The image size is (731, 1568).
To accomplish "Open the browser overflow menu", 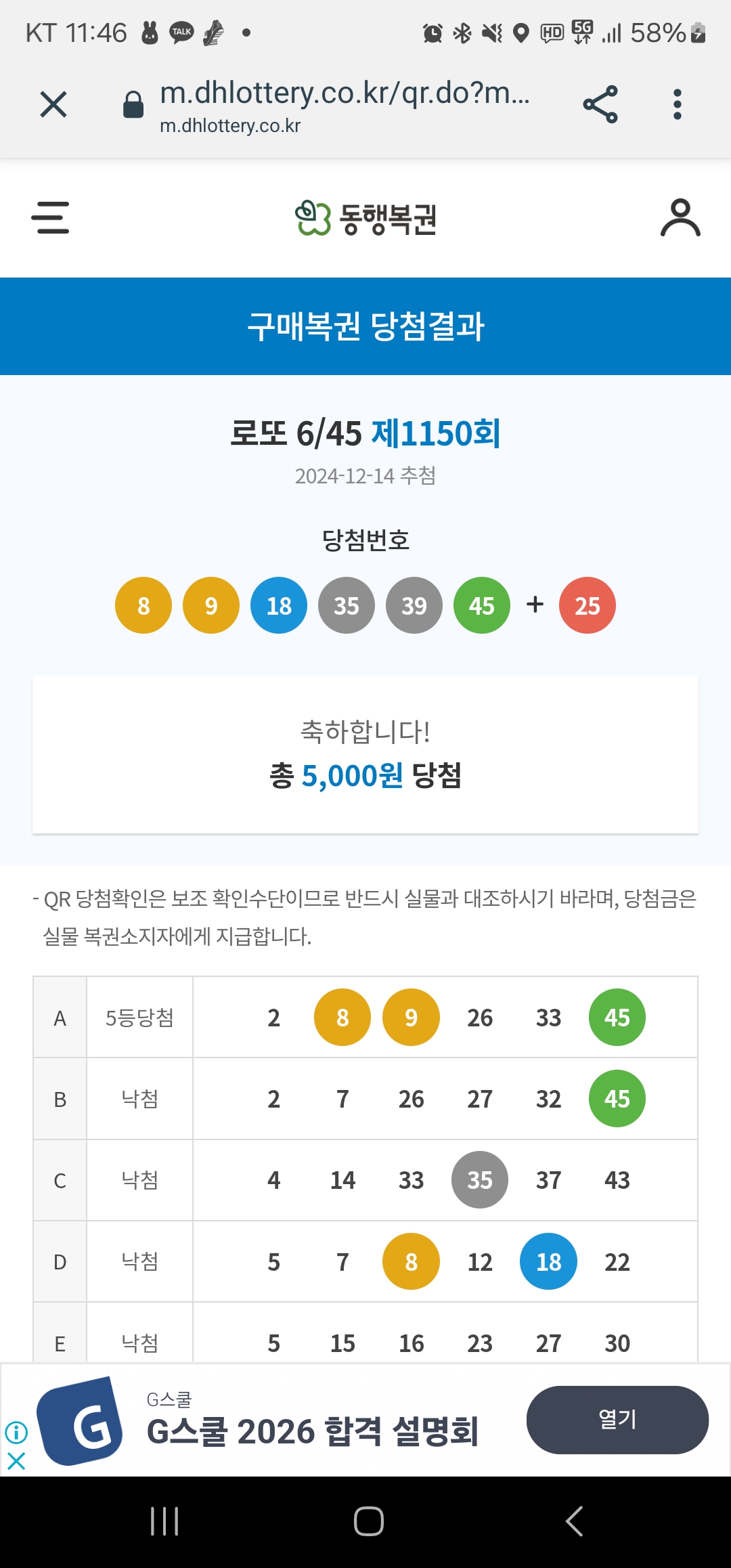I will coord(677,104).
